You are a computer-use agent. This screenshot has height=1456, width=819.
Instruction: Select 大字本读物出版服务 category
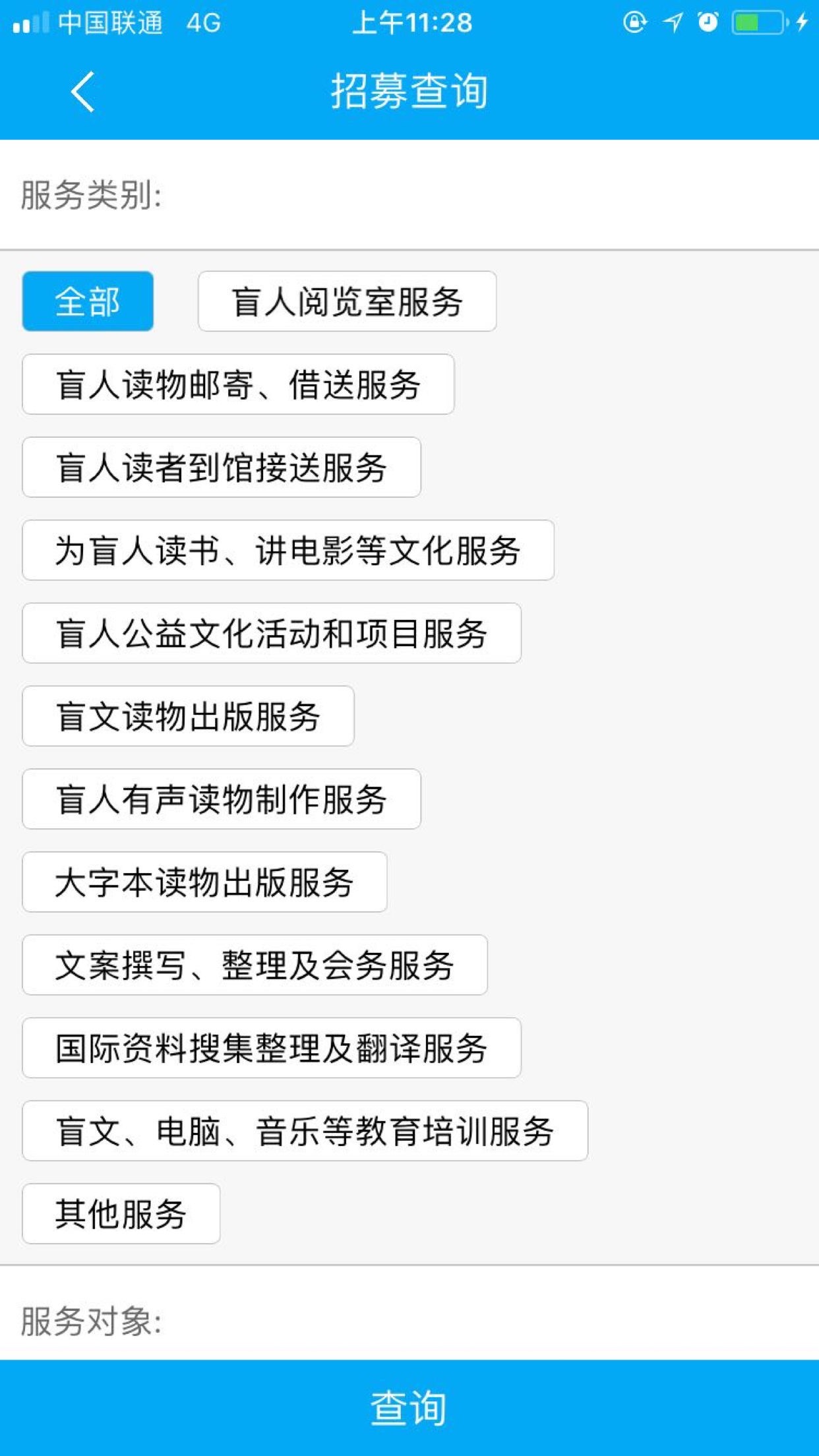point(204,882)
